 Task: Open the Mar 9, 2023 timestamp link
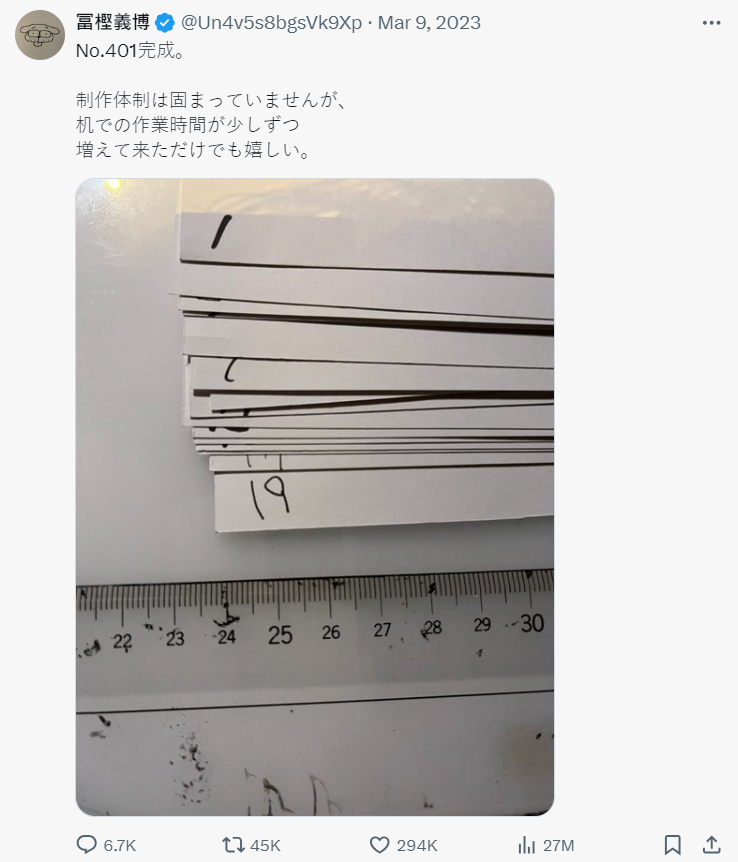coord(429,22)
